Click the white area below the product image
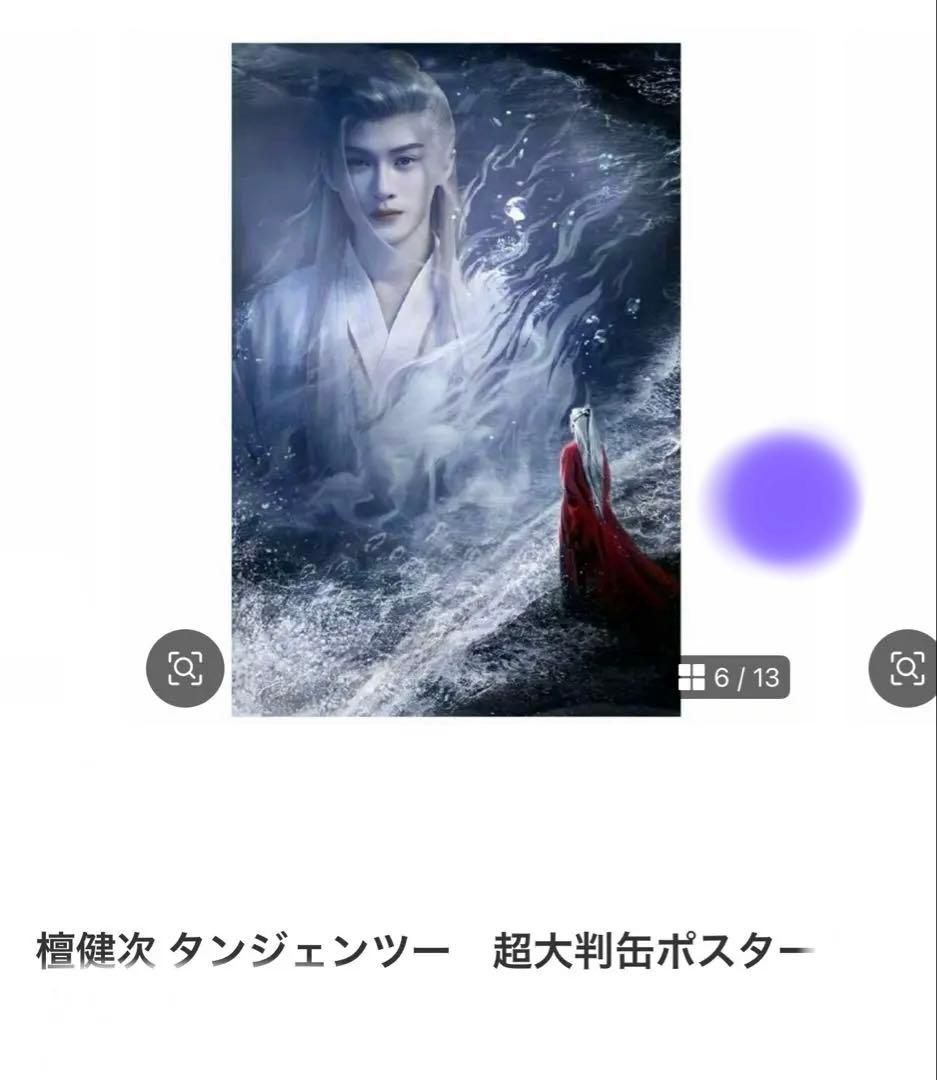Screen dimensions: 937x1080 (x=455, y=810)
